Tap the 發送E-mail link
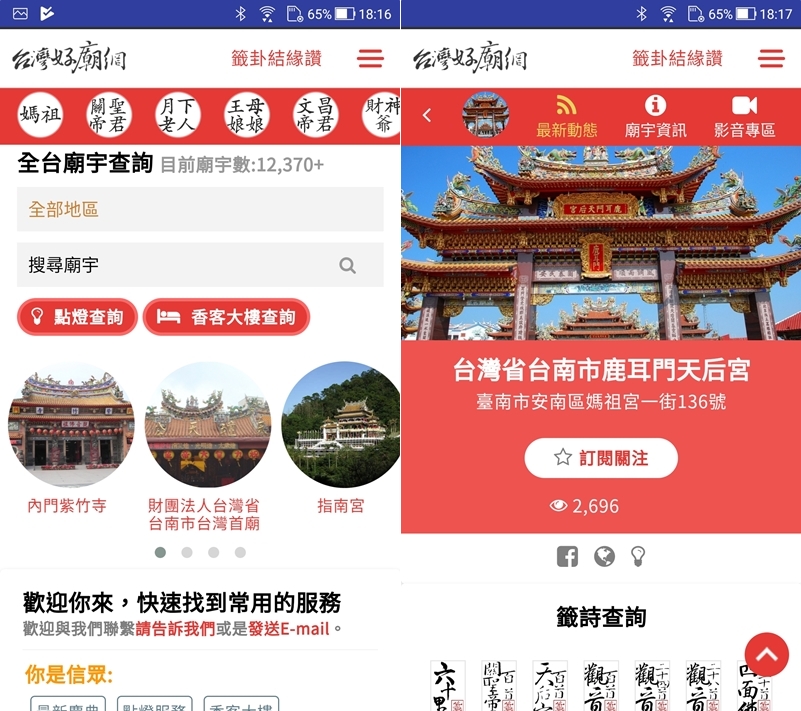This screenshot has width=801, height=711. click(289, 629)
